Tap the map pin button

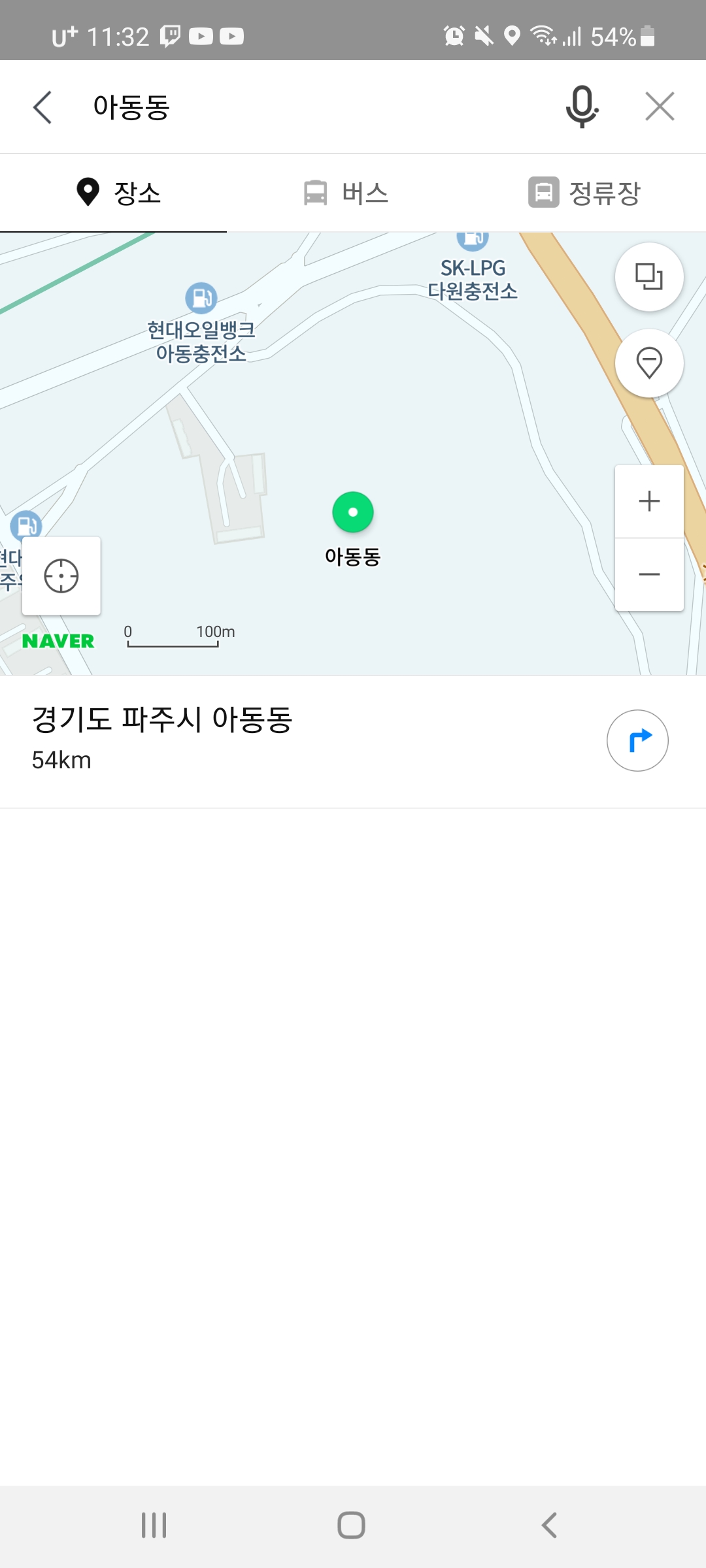coord(649,363)
